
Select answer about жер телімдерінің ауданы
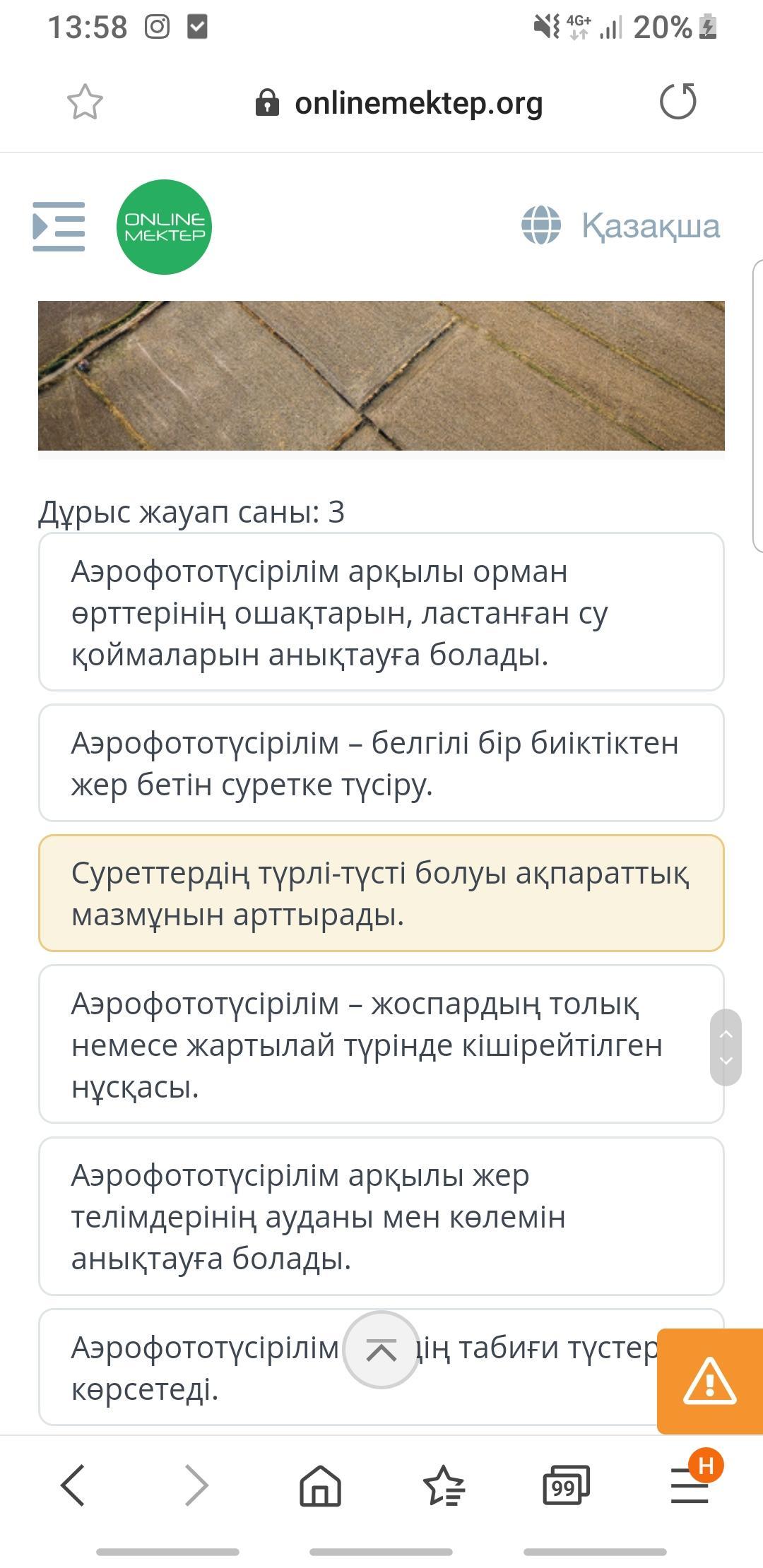(x=381, y=1217)
